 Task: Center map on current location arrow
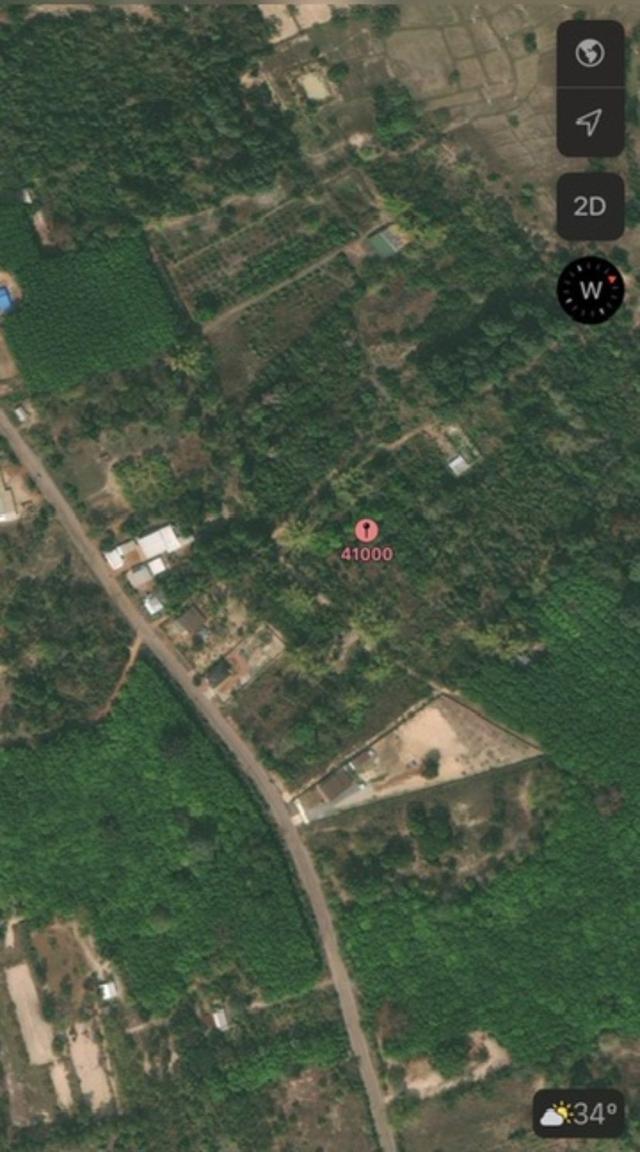tap(590, 122)
